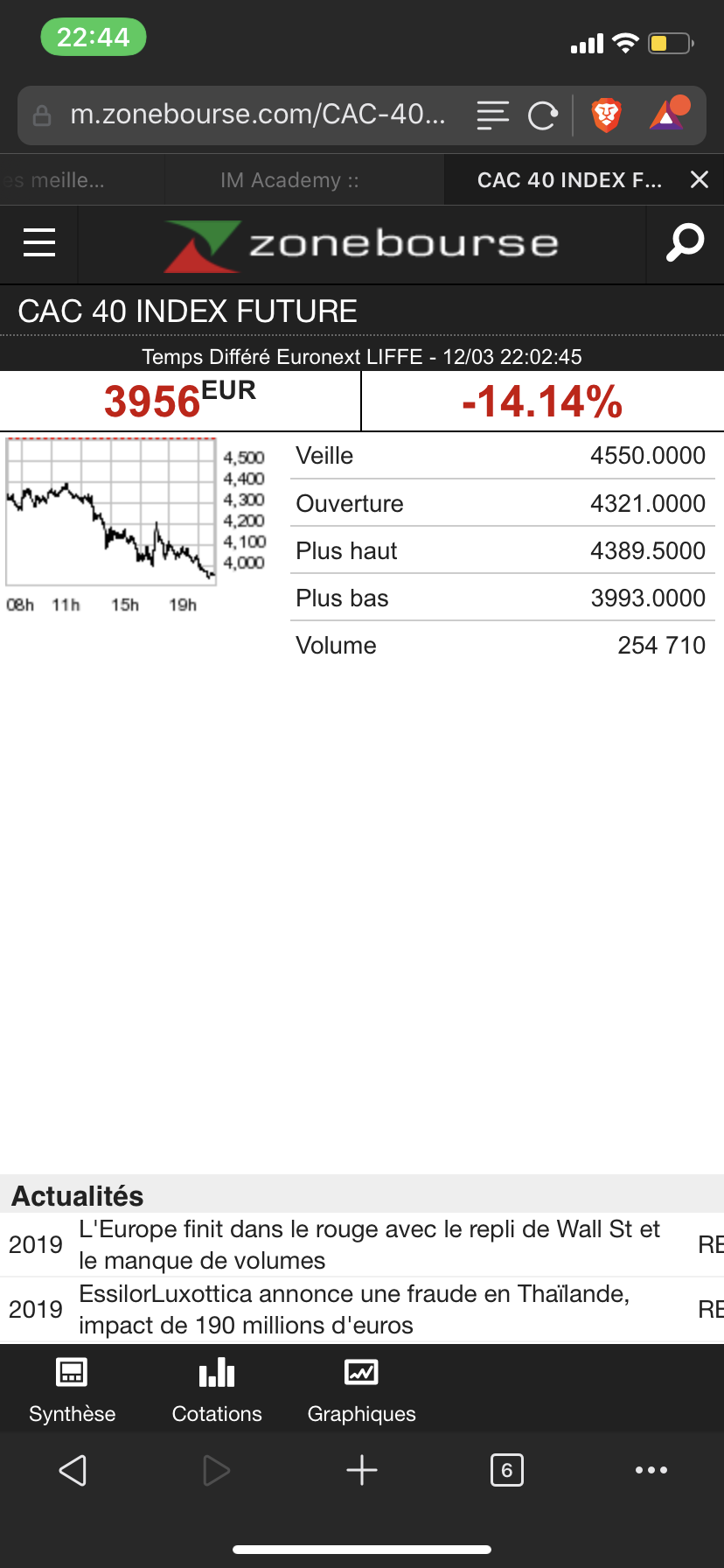This screenshot has width=724, height=1568.
Task: Read news about Europe finishing in the red
Action: point(368,1244)
